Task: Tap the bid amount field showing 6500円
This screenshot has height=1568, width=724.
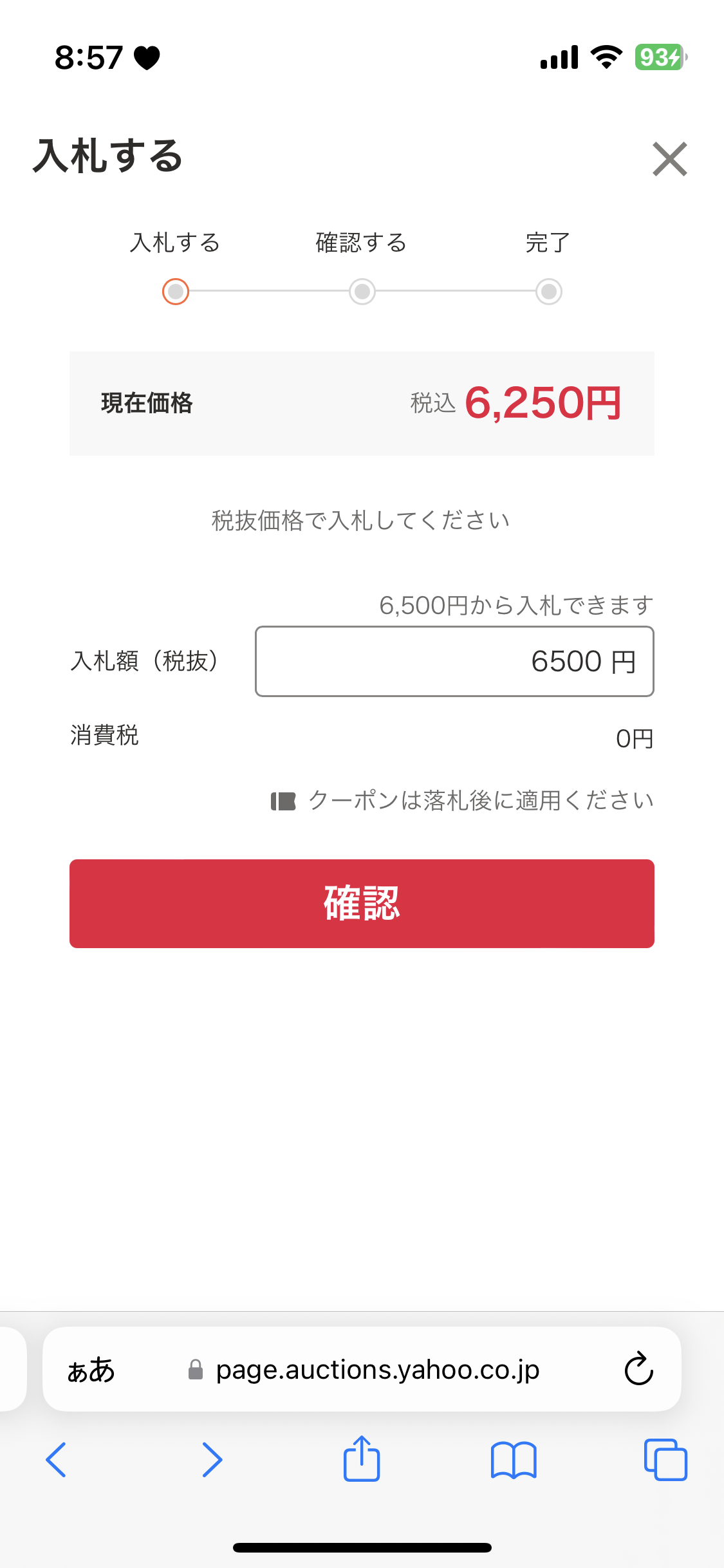Action: click(x=454, y=661)
